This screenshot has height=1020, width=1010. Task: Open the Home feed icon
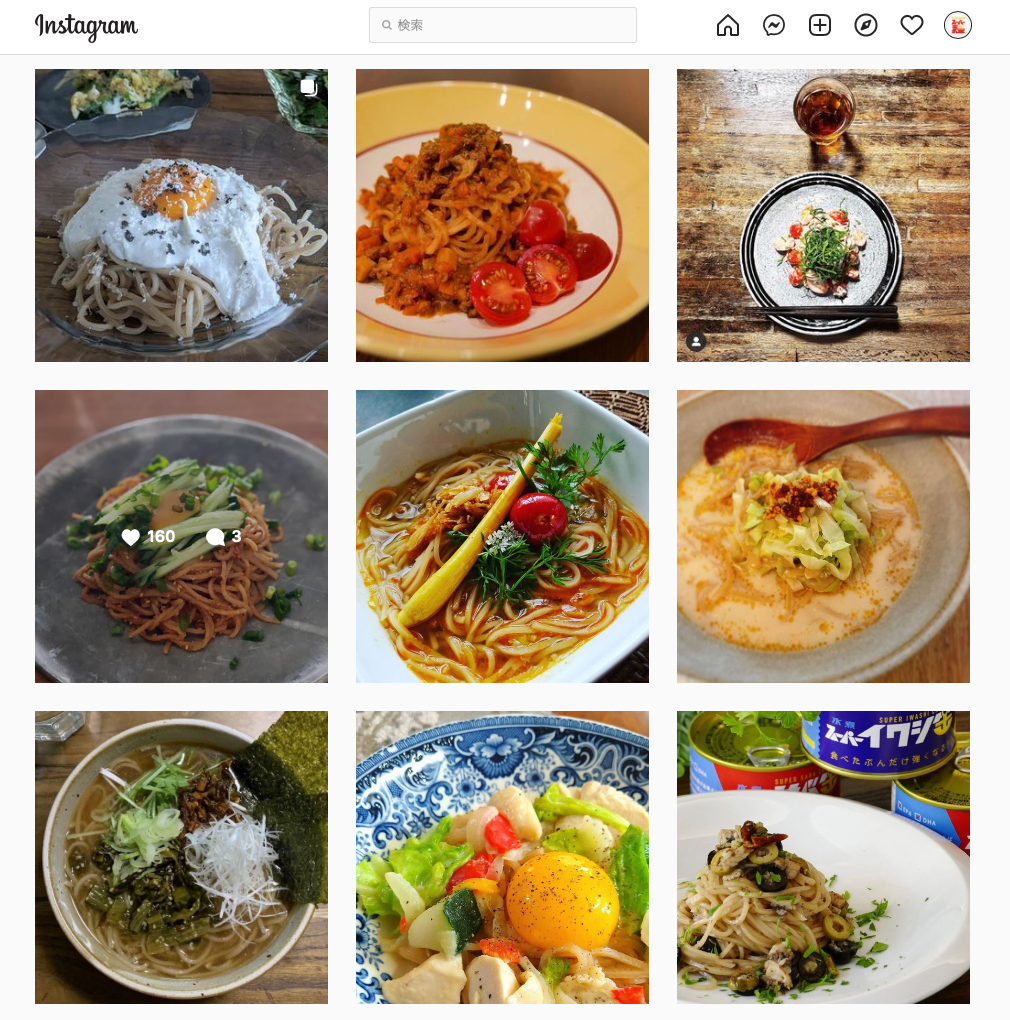click(728, 25)
